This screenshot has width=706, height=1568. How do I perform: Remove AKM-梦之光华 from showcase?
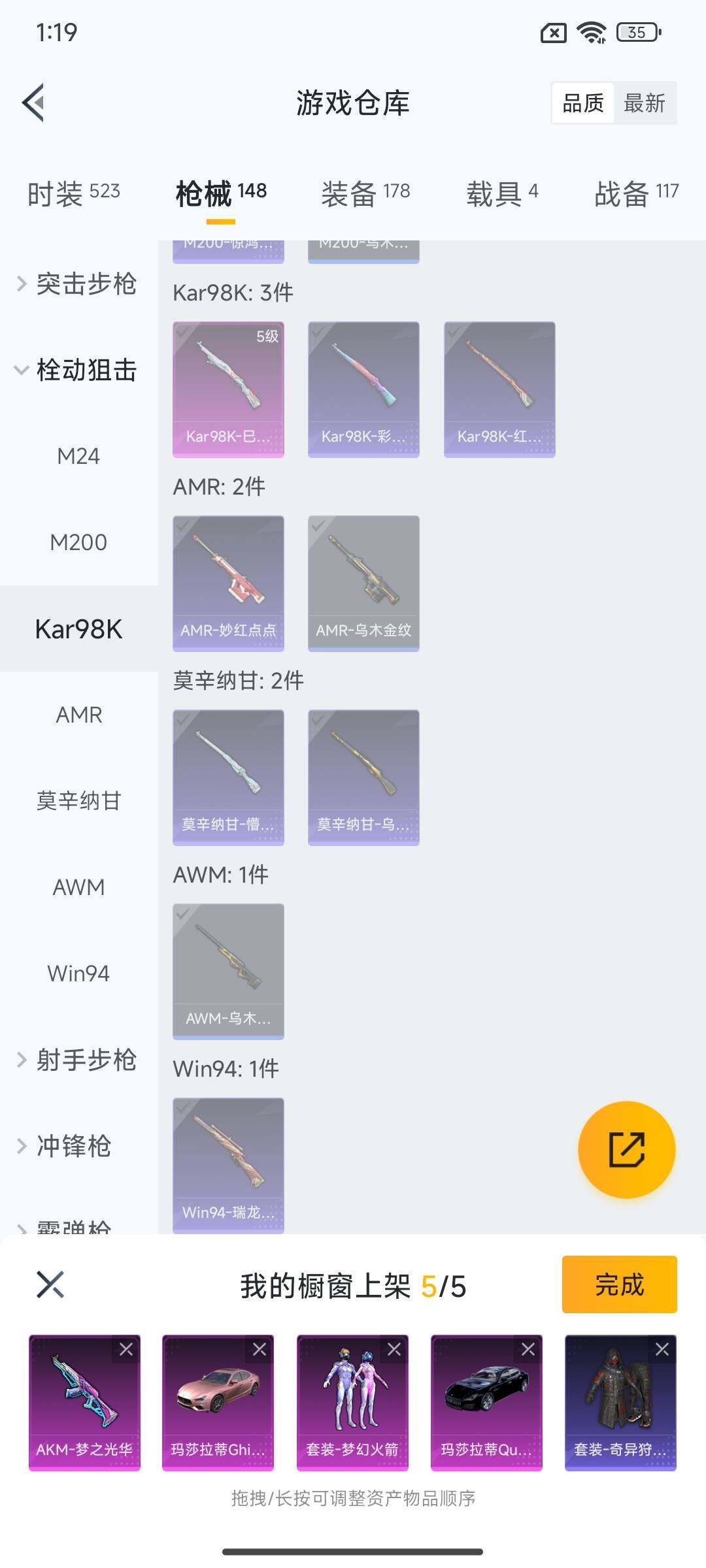point(126,1349)
